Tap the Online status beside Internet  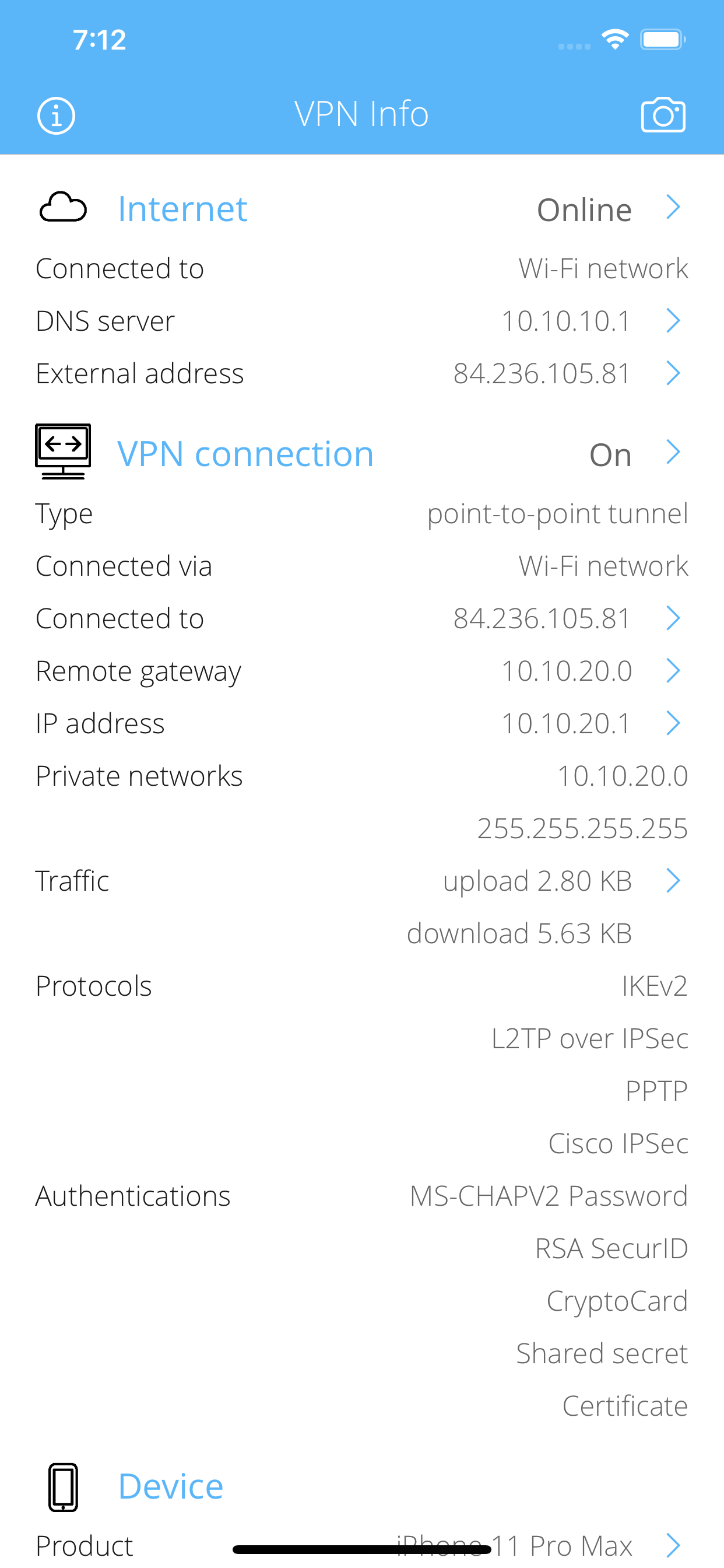point(584,209)
